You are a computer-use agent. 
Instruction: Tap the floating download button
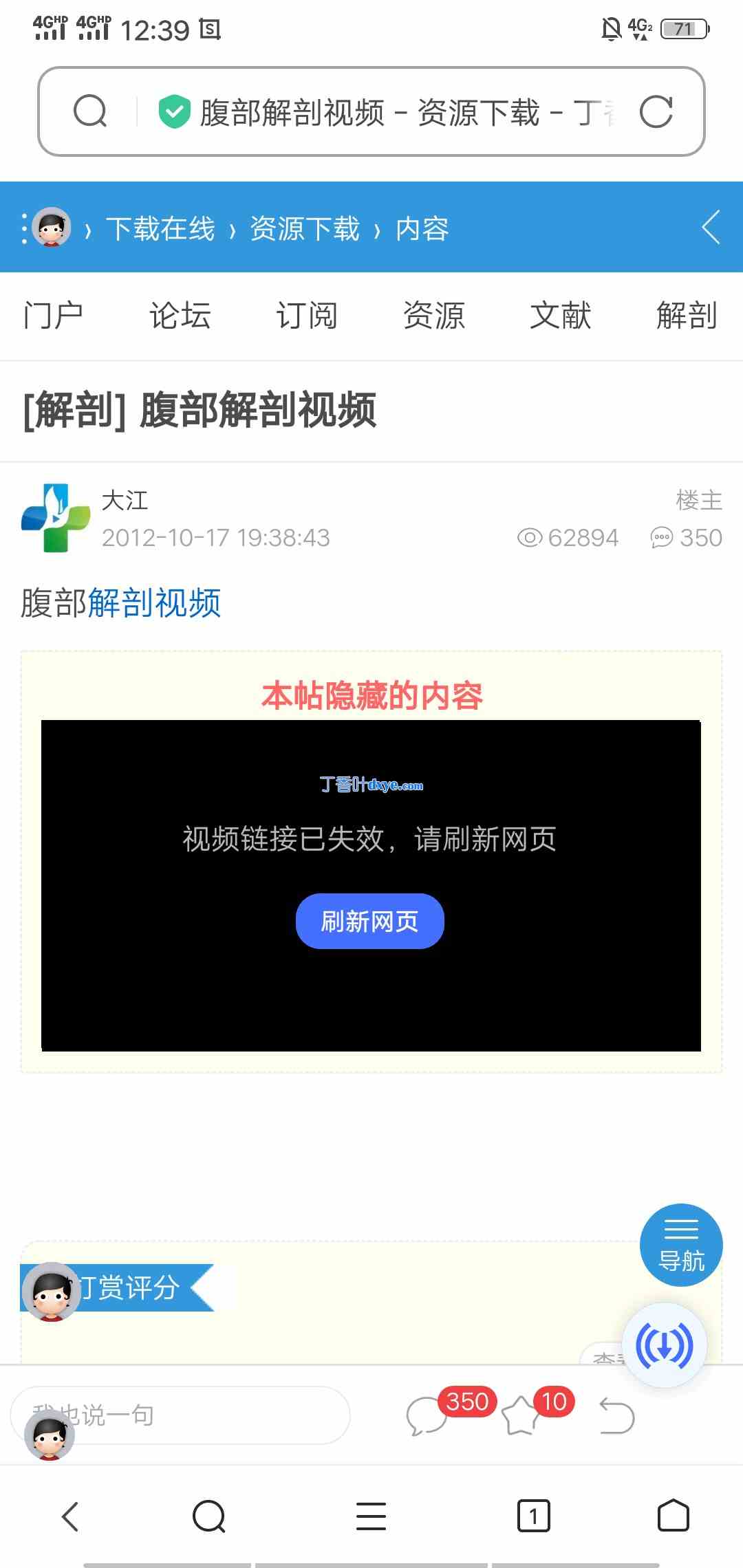[664, 1346]
